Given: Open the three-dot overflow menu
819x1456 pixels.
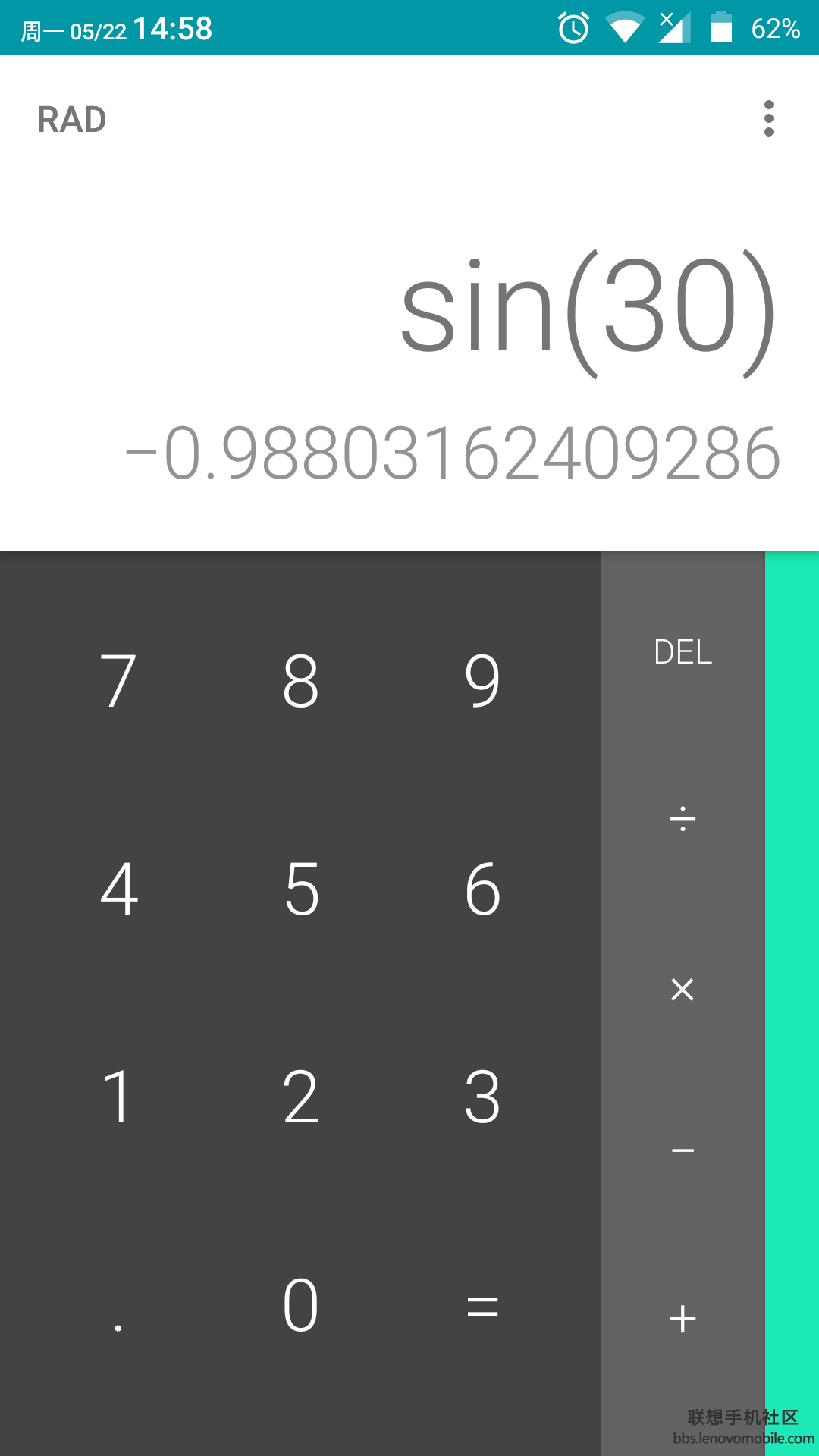Looking at the screenshot, I should point(768,118).
